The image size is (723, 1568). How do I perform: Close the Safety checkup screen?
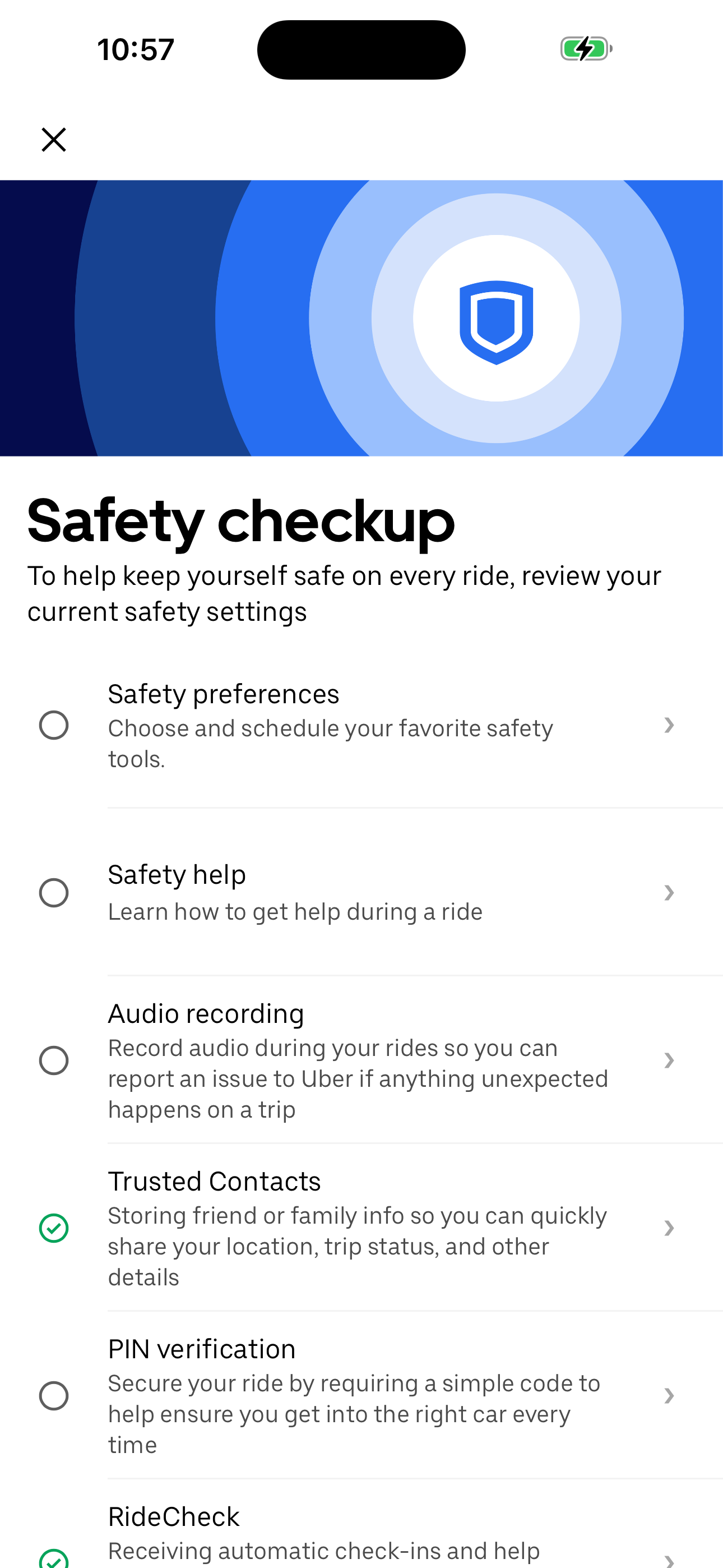pyautogui.click(x=54, y=140)
